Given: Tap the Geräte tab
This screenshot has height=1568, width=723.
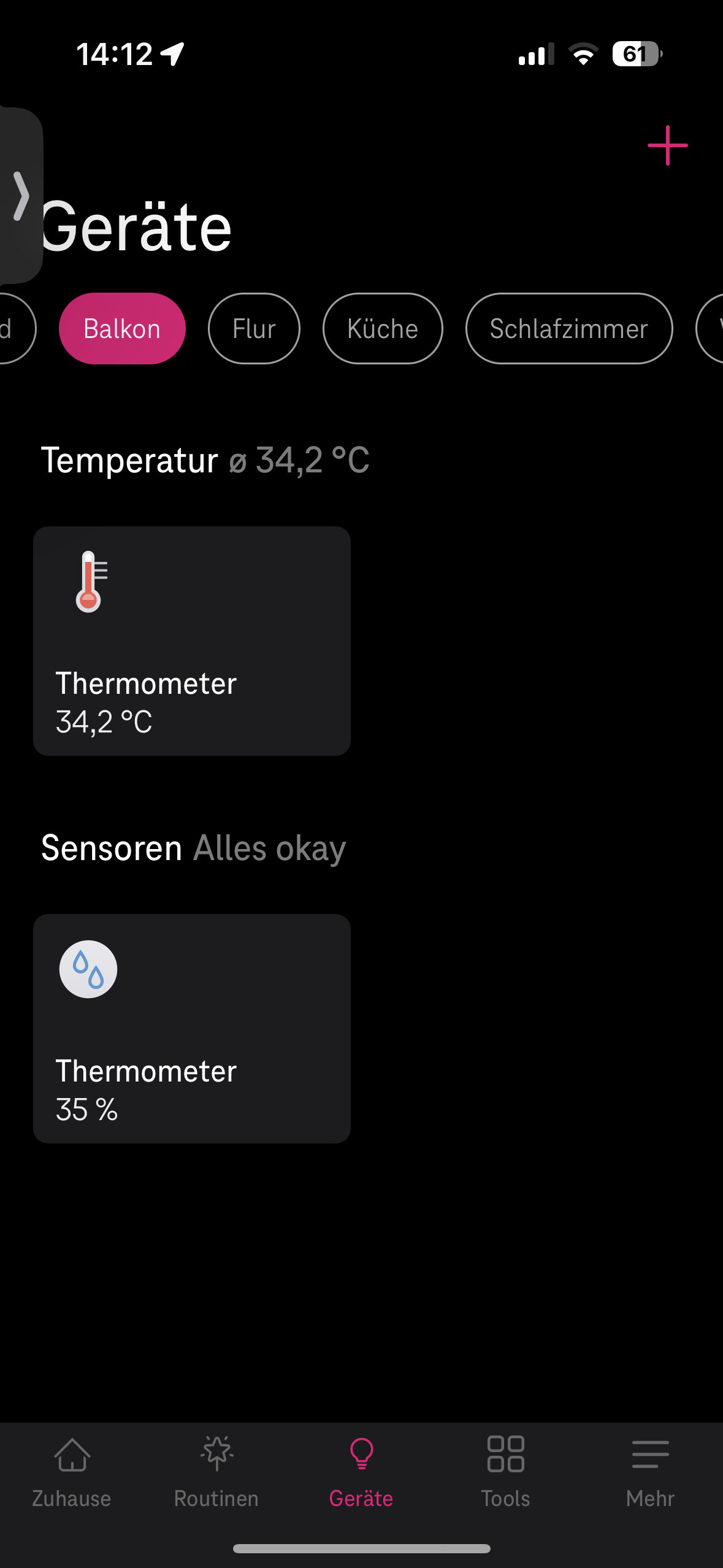Looking at the screenshot, I should click(x=361, y=1472).
